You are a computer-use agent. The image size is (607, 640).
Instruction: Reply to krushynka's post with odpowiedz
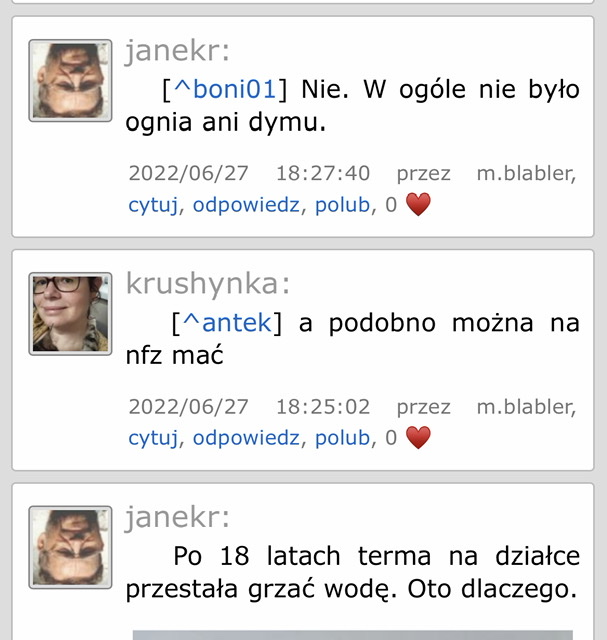(x=246, y=438)
